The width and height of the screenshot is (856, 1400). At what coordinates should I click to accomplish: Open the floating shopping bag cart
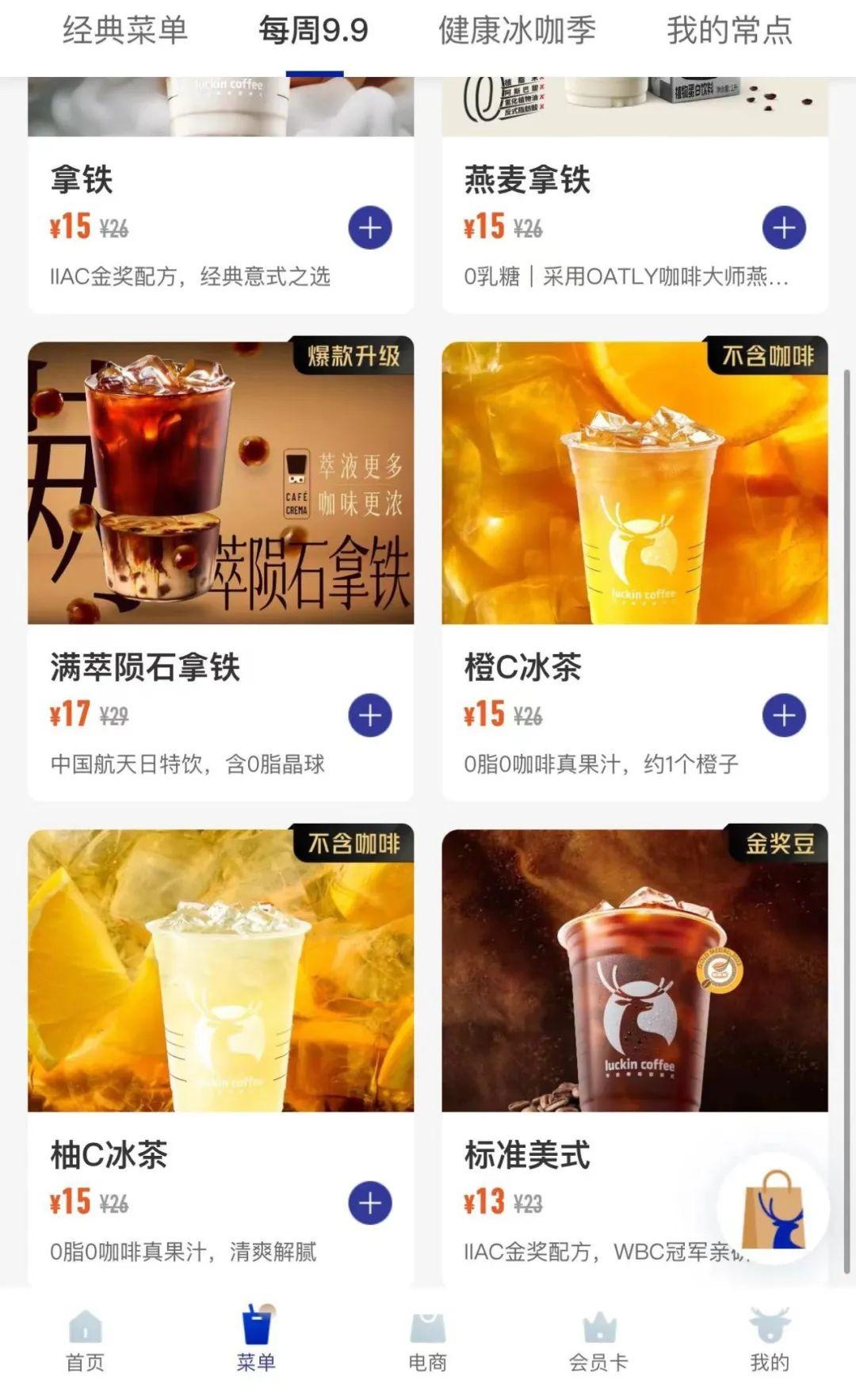[x=773, y=1208]
